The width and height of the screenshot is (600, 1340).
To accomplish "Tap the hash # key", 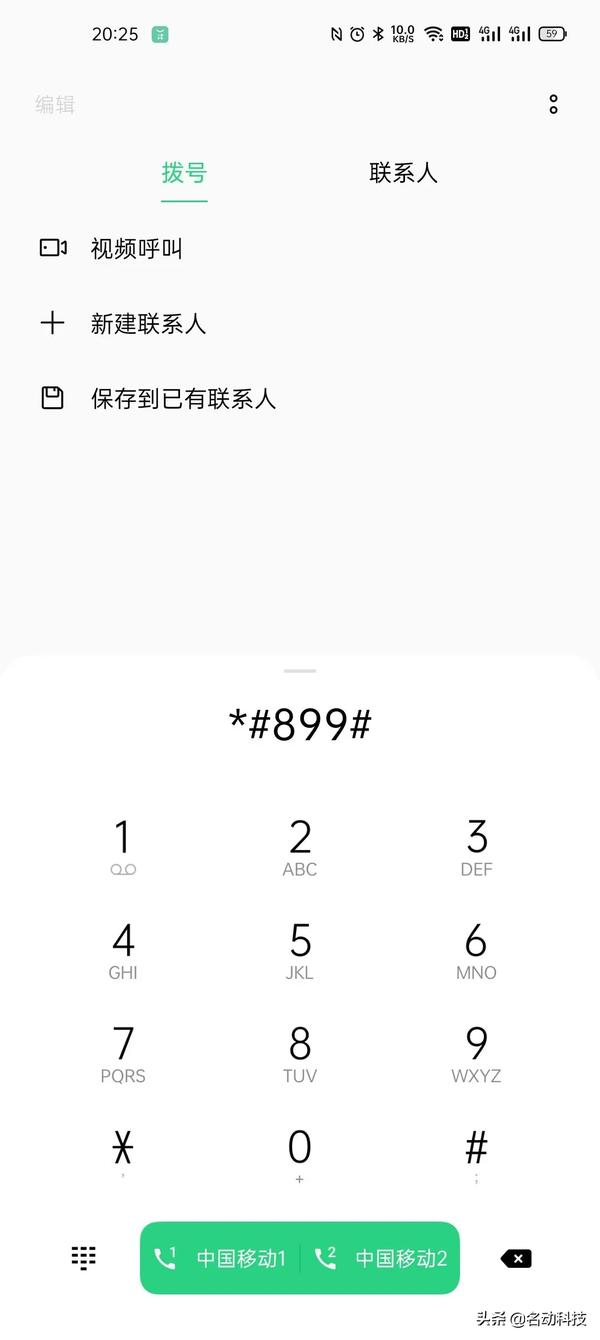I will pyautogui.click(x=477, y=1153).
